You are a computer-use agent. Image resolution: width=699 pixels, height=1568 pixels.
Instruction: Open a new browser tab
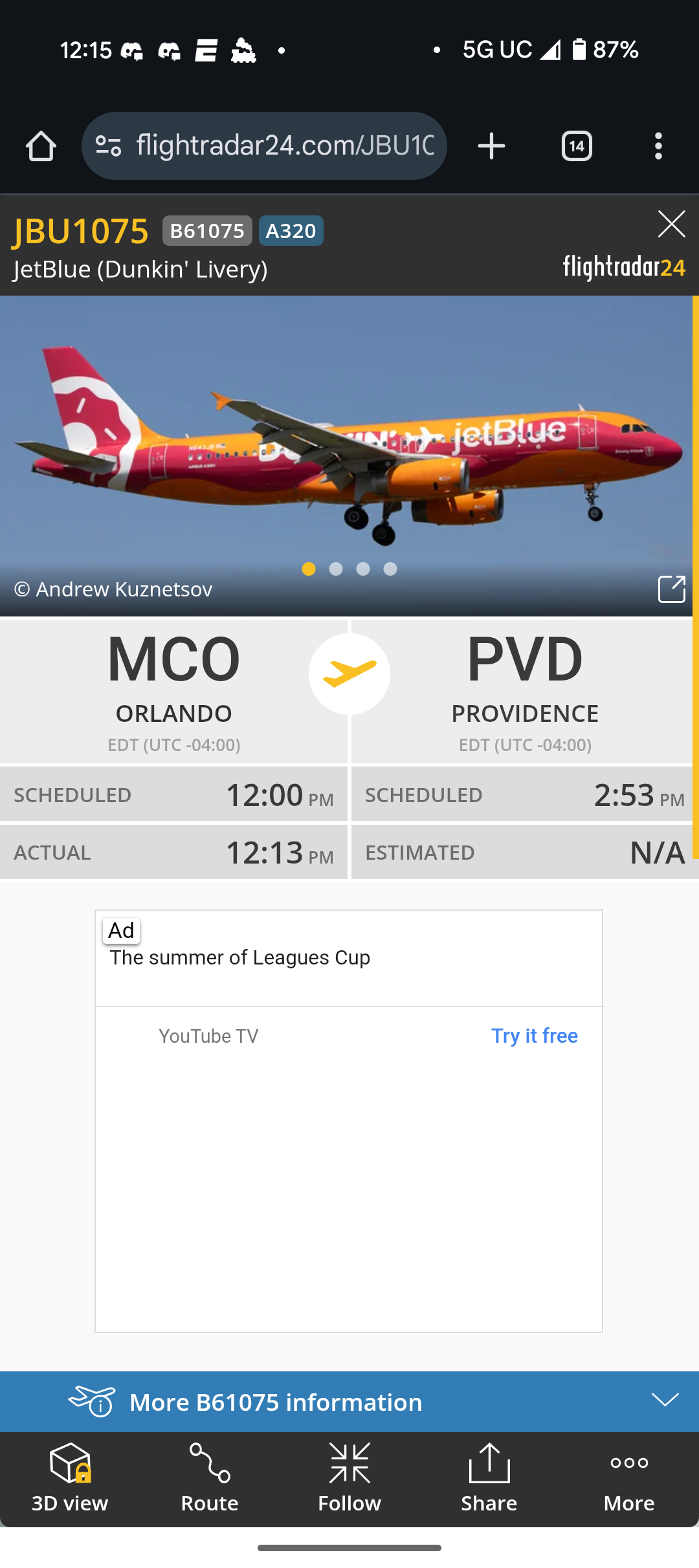(491, 146)
